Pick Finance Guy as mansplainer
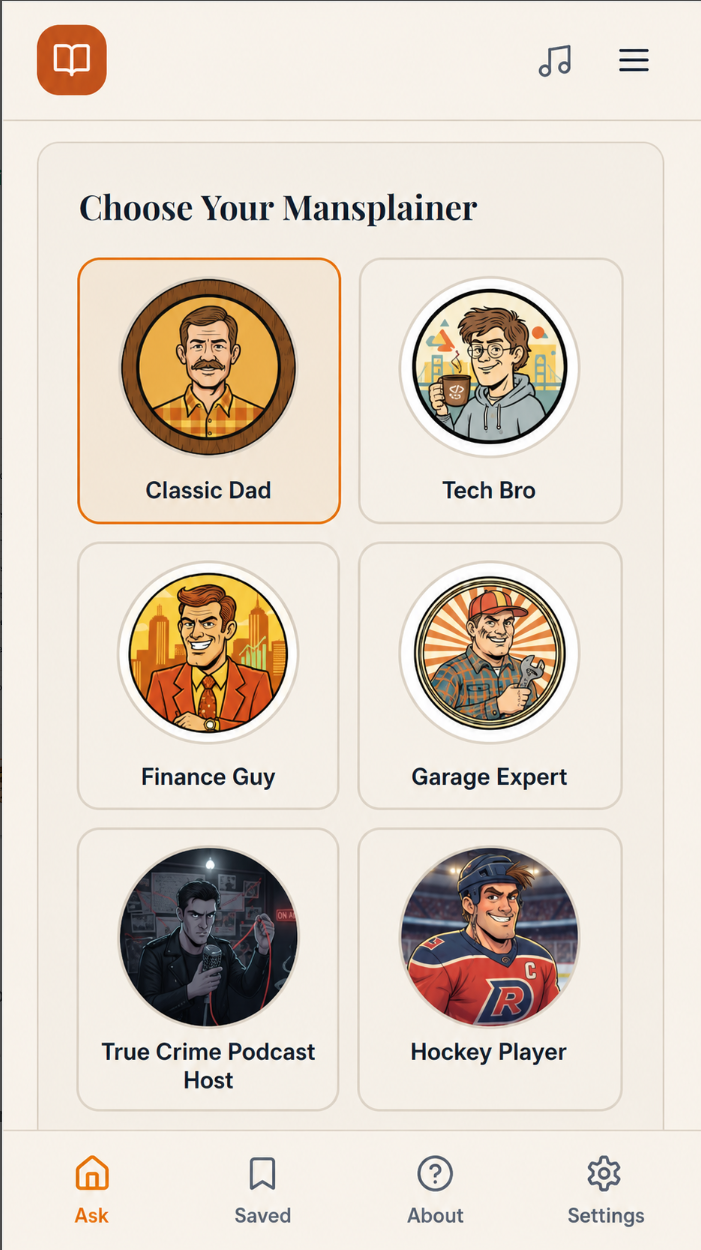This screenshot has width=701, height=1250. tap(209, 676)
